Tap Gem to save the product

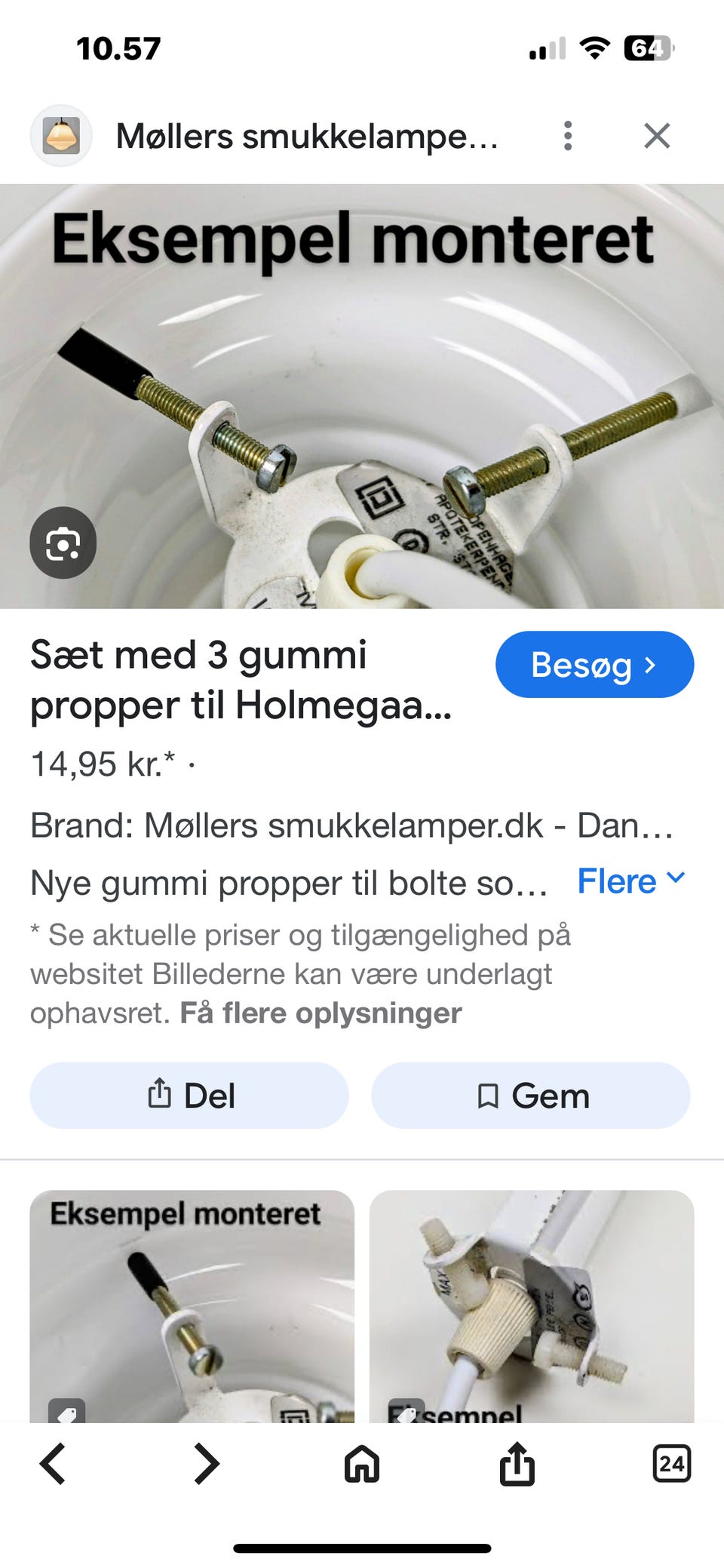click(530, 1095)
